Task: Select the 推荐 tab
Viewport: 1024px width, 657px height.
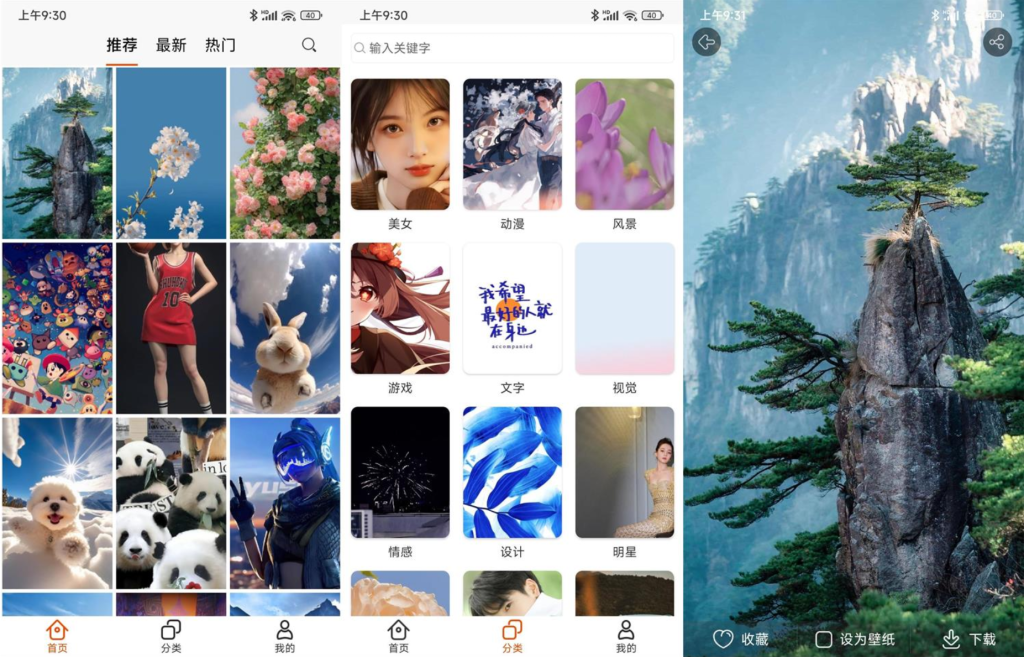Action: [x=122, y=45]
